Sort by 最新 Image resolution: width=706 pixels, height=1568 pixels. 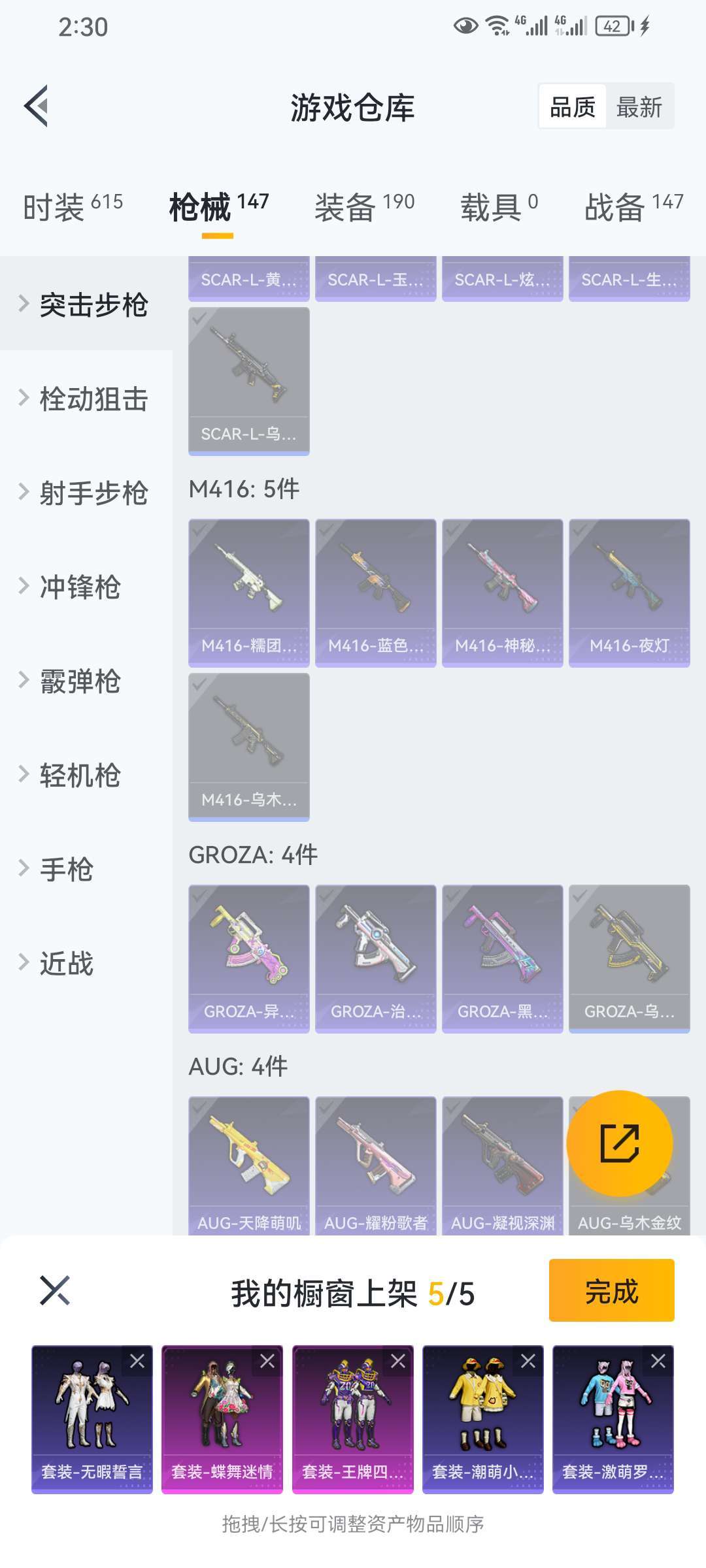coord(639,106)
